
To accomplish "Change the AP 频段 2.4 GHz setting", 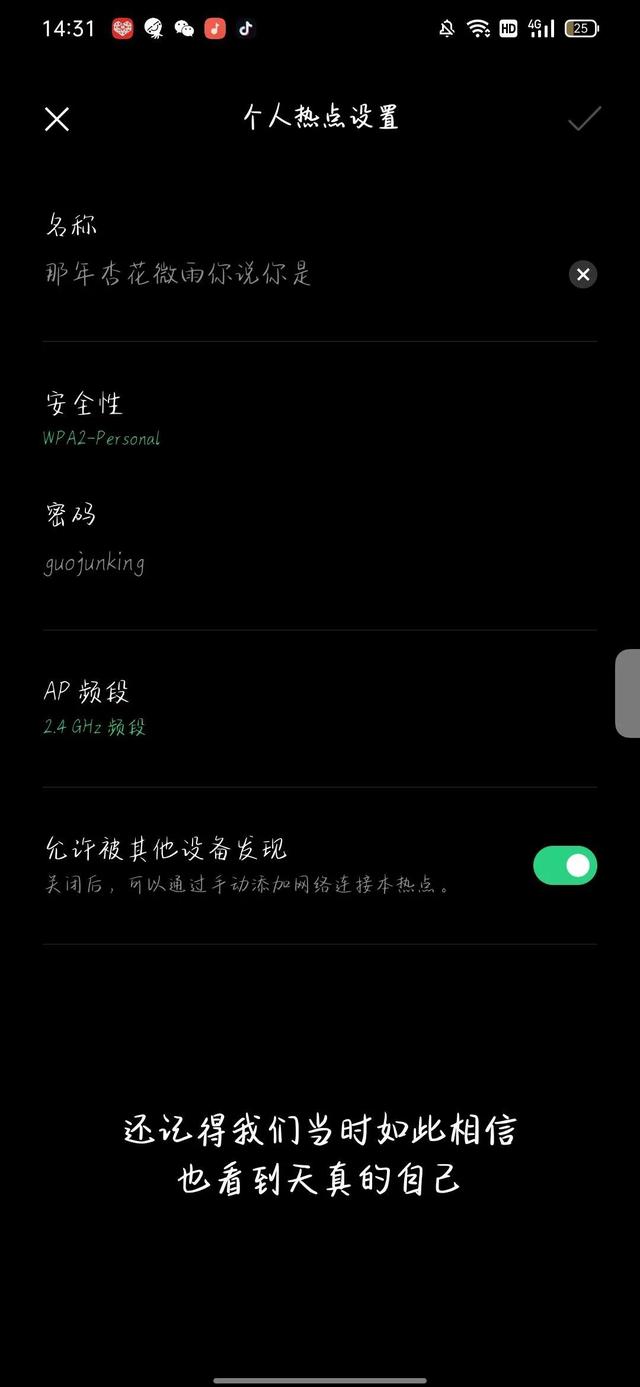I will [x=320, y=708].
